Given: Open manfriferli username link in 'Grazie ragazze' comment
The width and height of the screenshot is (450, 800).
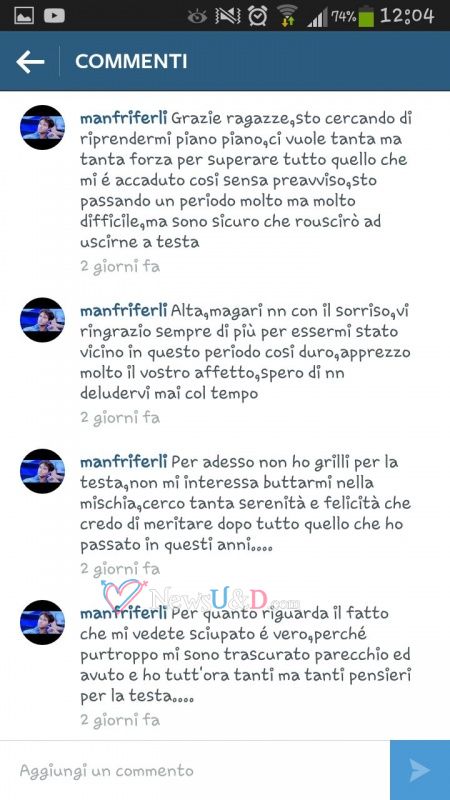Looking at the screenshot, I should [x=123, y=118].
